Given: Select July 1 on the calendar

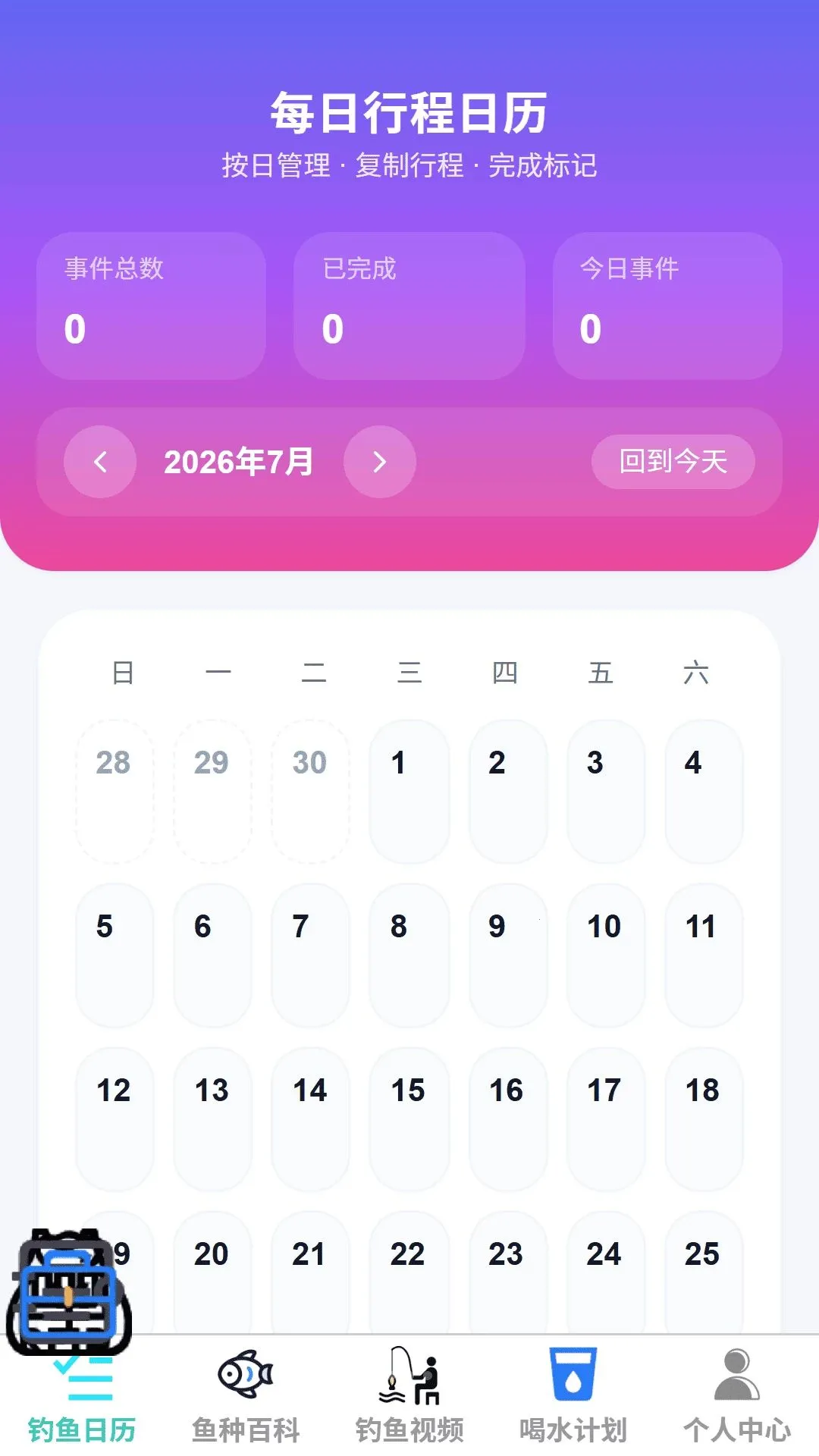Looking at the screenshot, I should pos(409,792).
